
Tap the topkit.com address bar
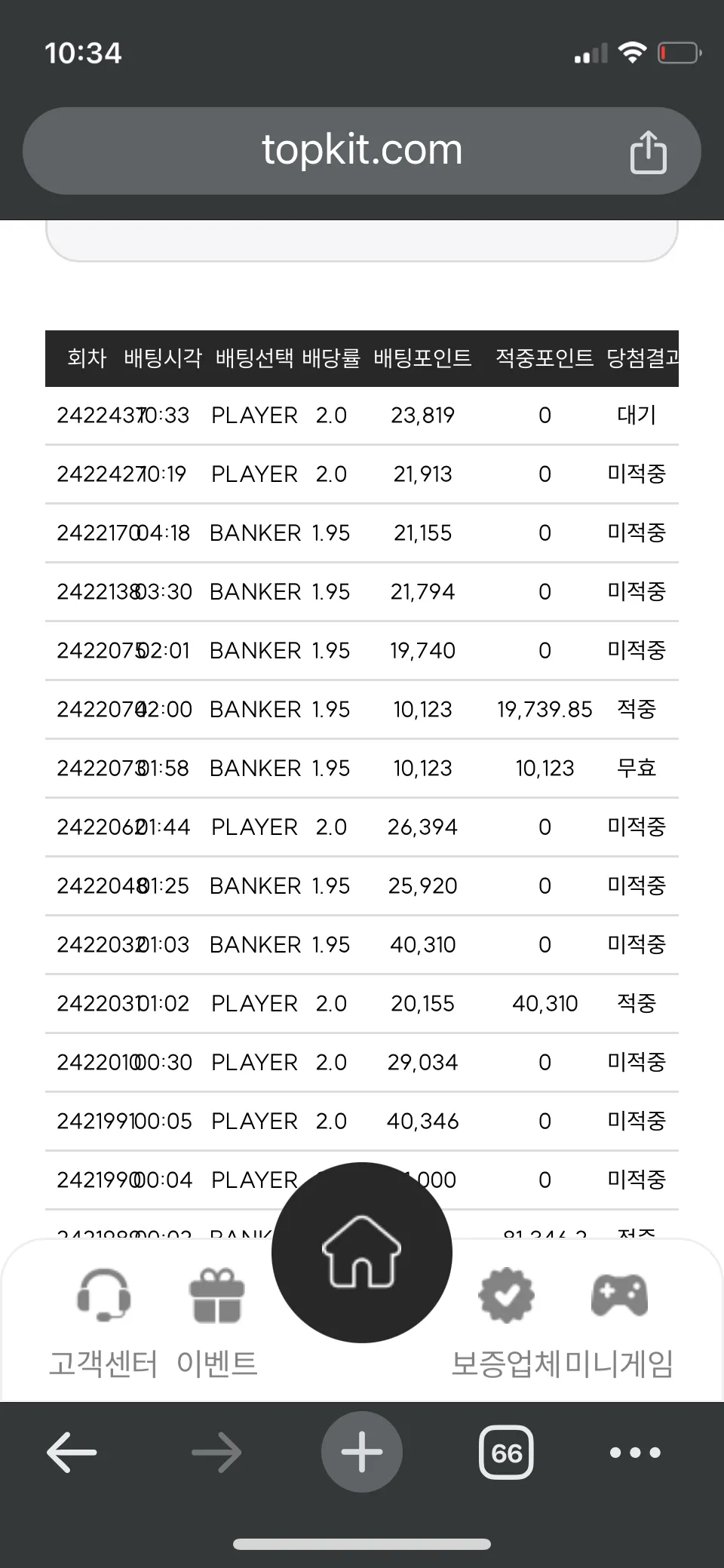(362, 151)
